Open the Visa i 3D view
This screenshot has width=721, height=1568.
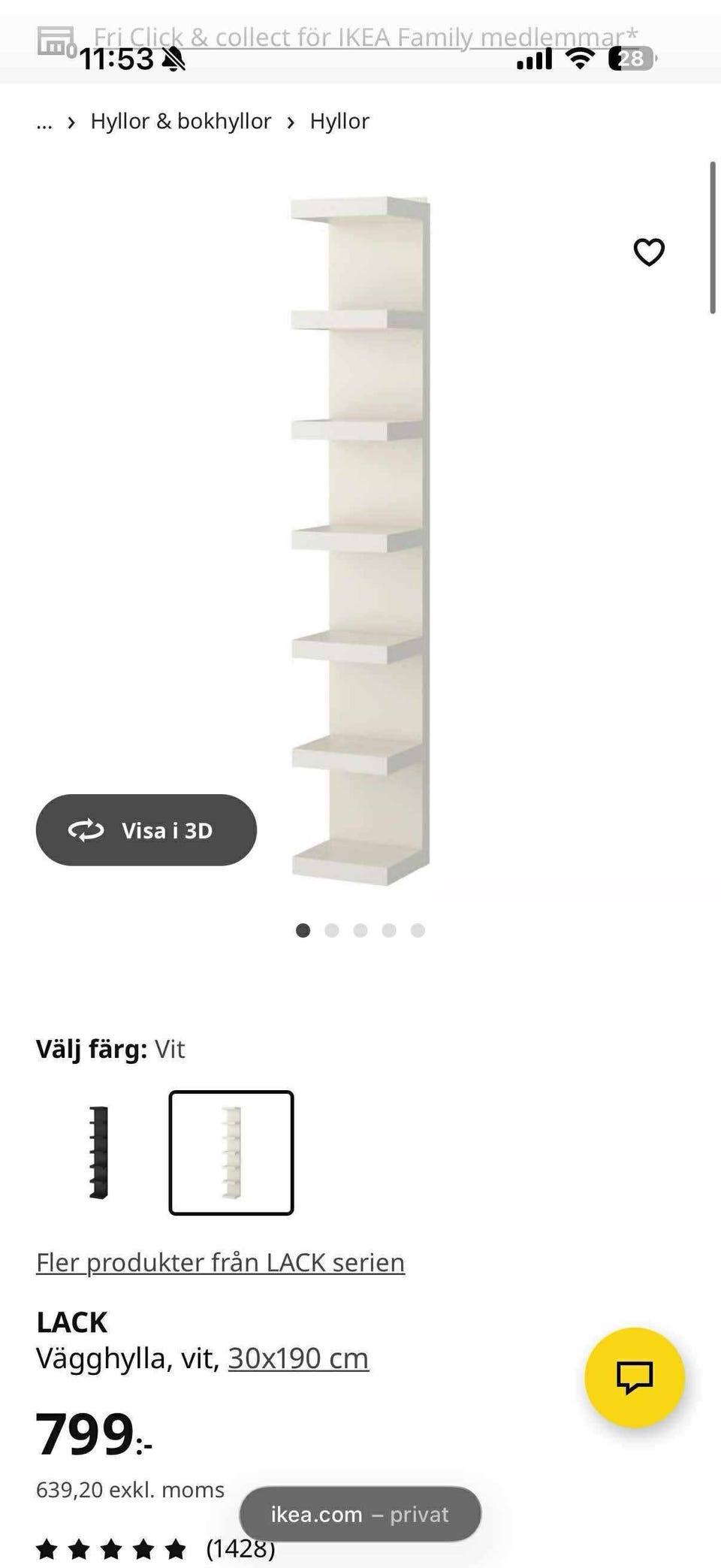[x=146, y=830]
